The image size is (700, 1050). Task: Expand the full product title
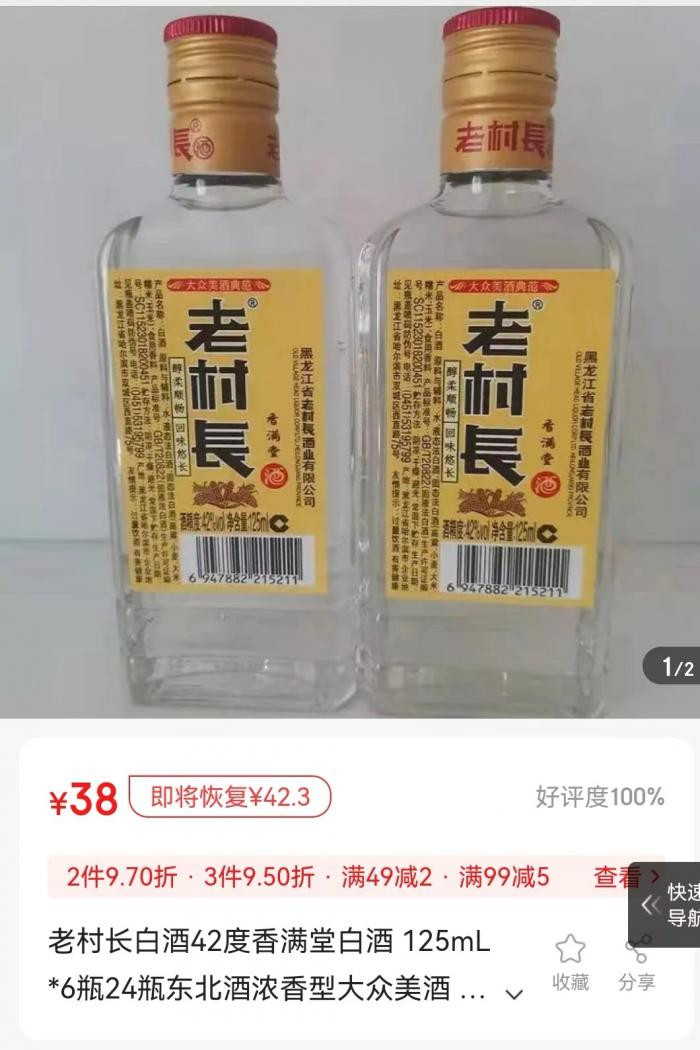tap(514, 994)
